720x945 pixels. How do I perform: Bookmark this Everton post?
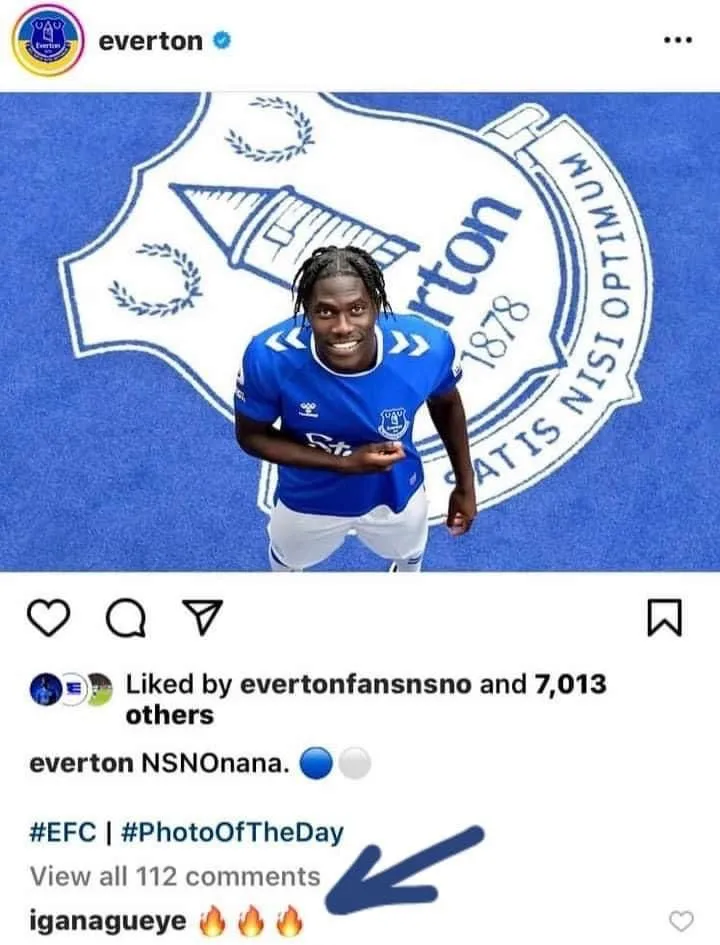click(665, 621)
